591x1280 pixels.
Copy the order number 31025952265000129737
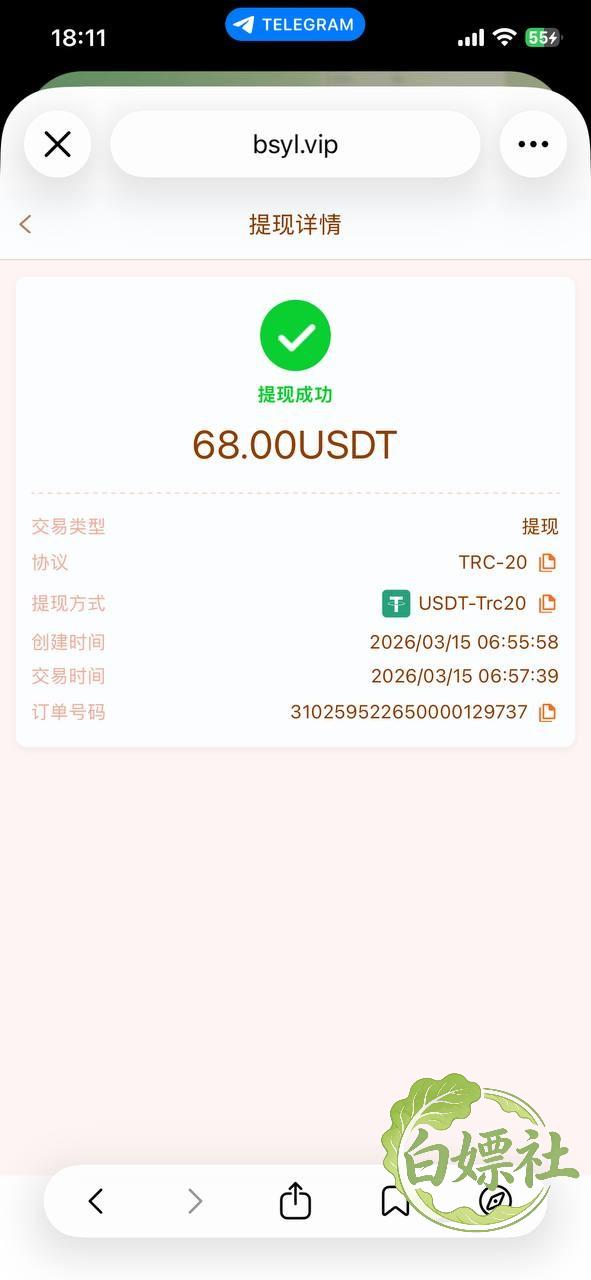[x=547, y=713]
